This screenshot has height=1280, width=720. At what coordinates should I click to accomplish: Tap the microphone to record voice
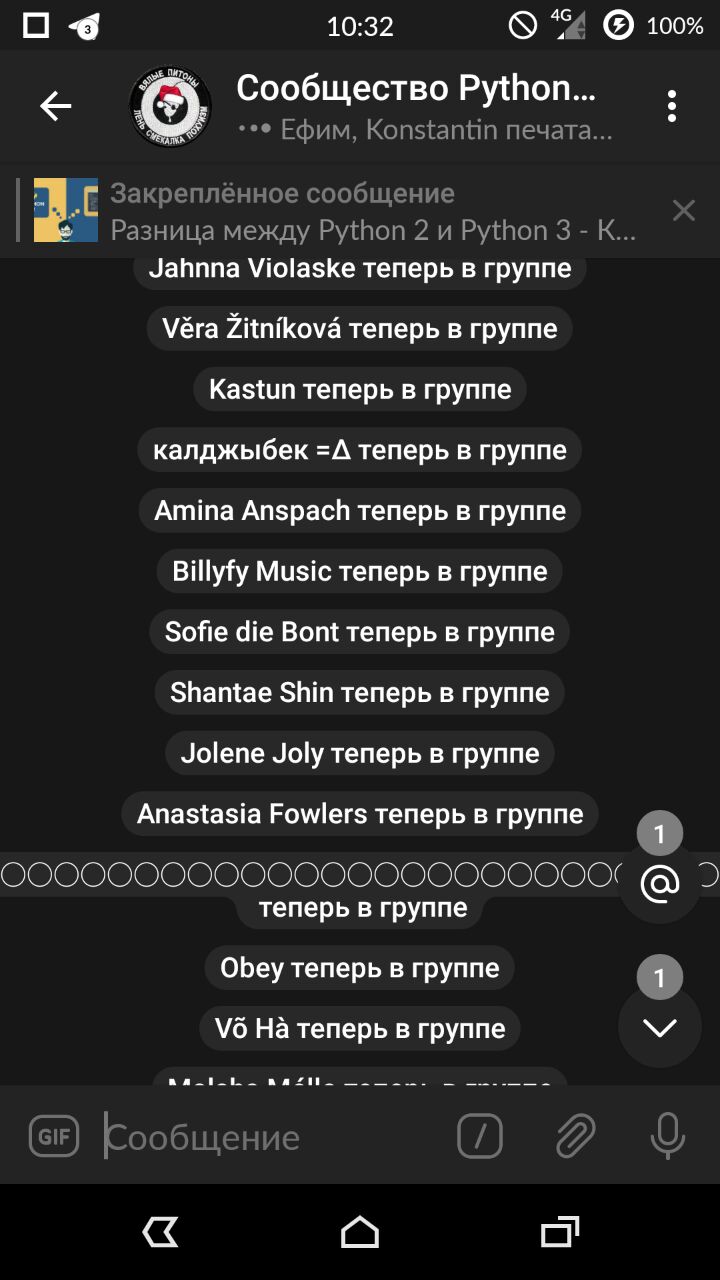(667, 1136)
